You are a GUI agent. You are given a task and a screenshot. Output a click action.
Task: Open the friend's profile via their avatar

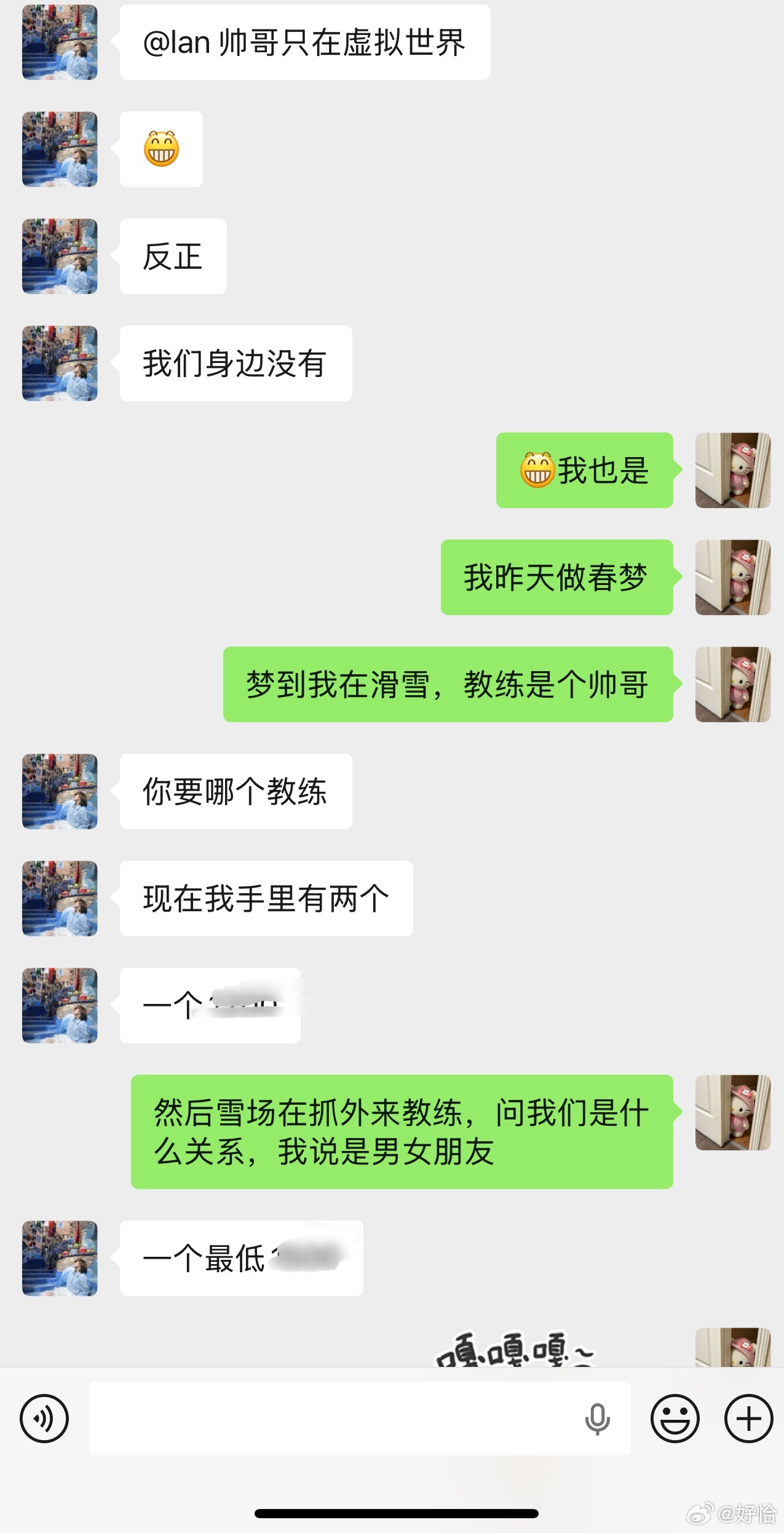click(59, 42)
